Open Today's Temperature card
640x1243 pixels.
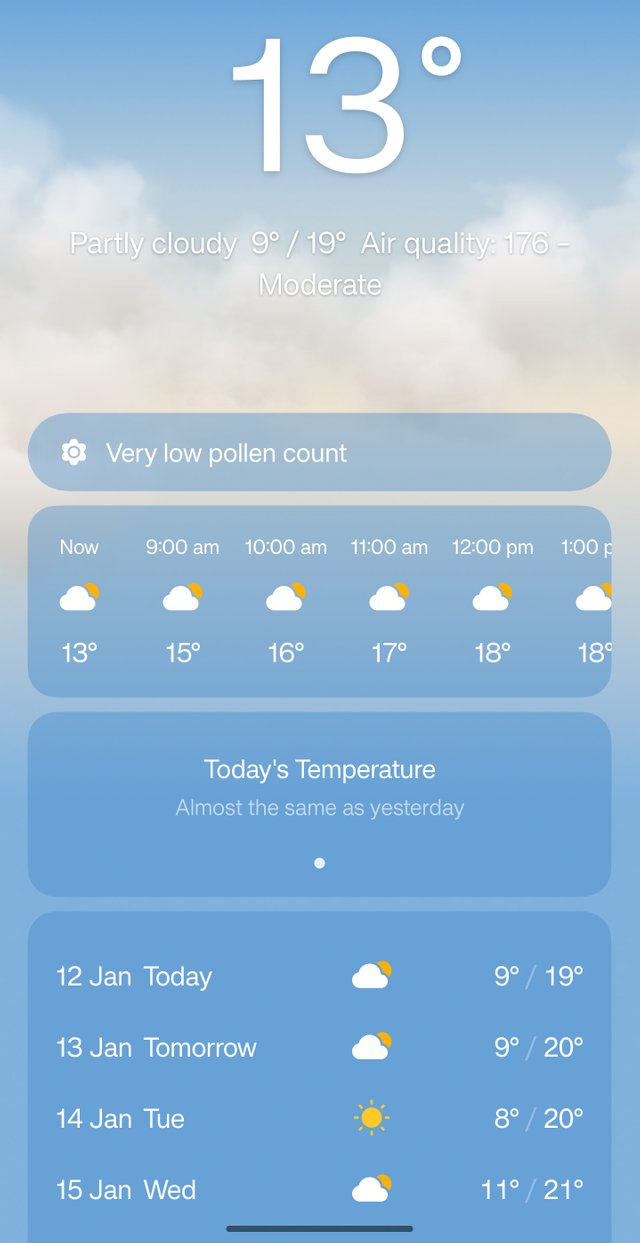(319, 804)
